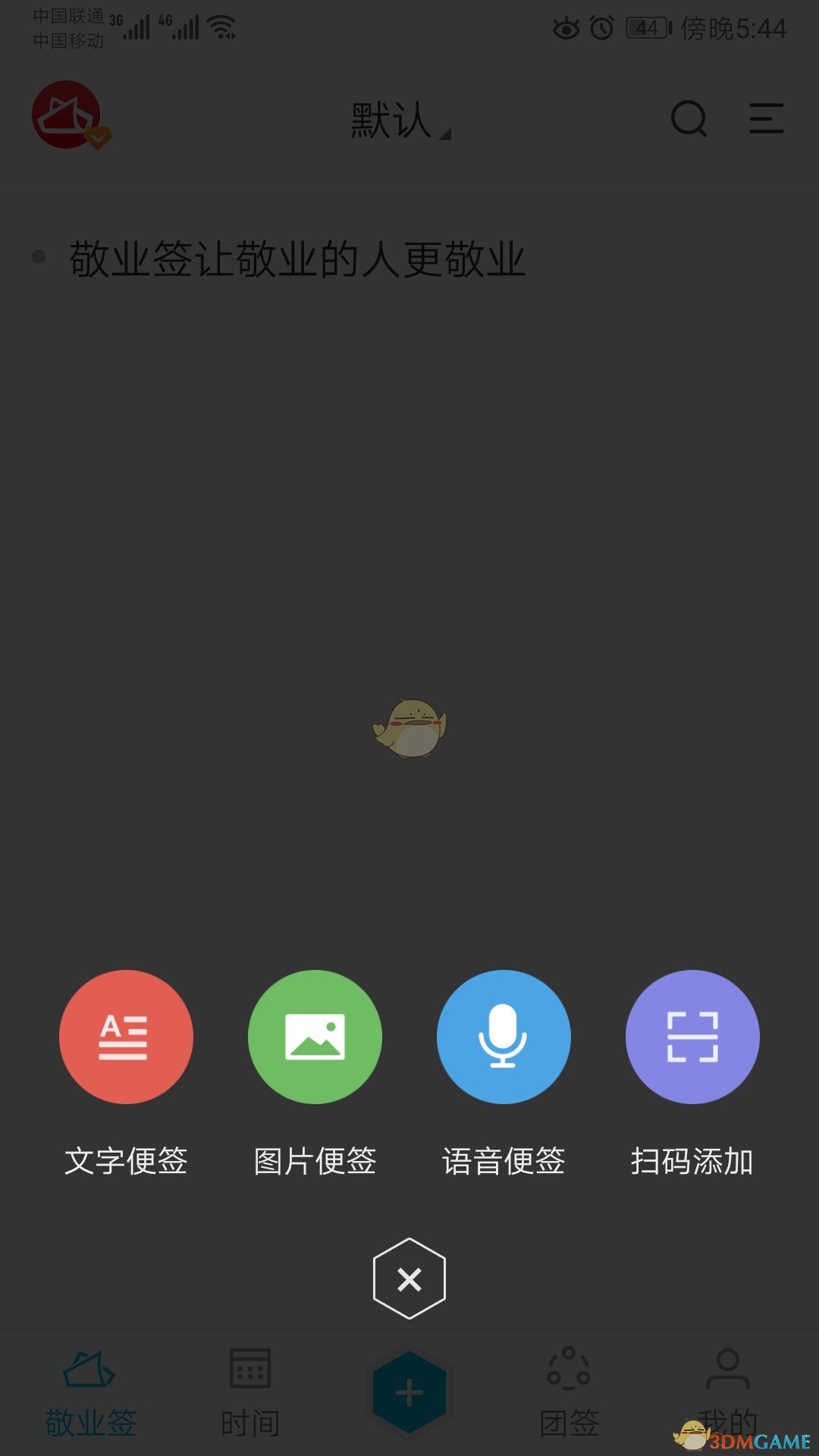Close the add-note menu with the X
This screenshot has height=1456, width=819.
point(409,1279)
